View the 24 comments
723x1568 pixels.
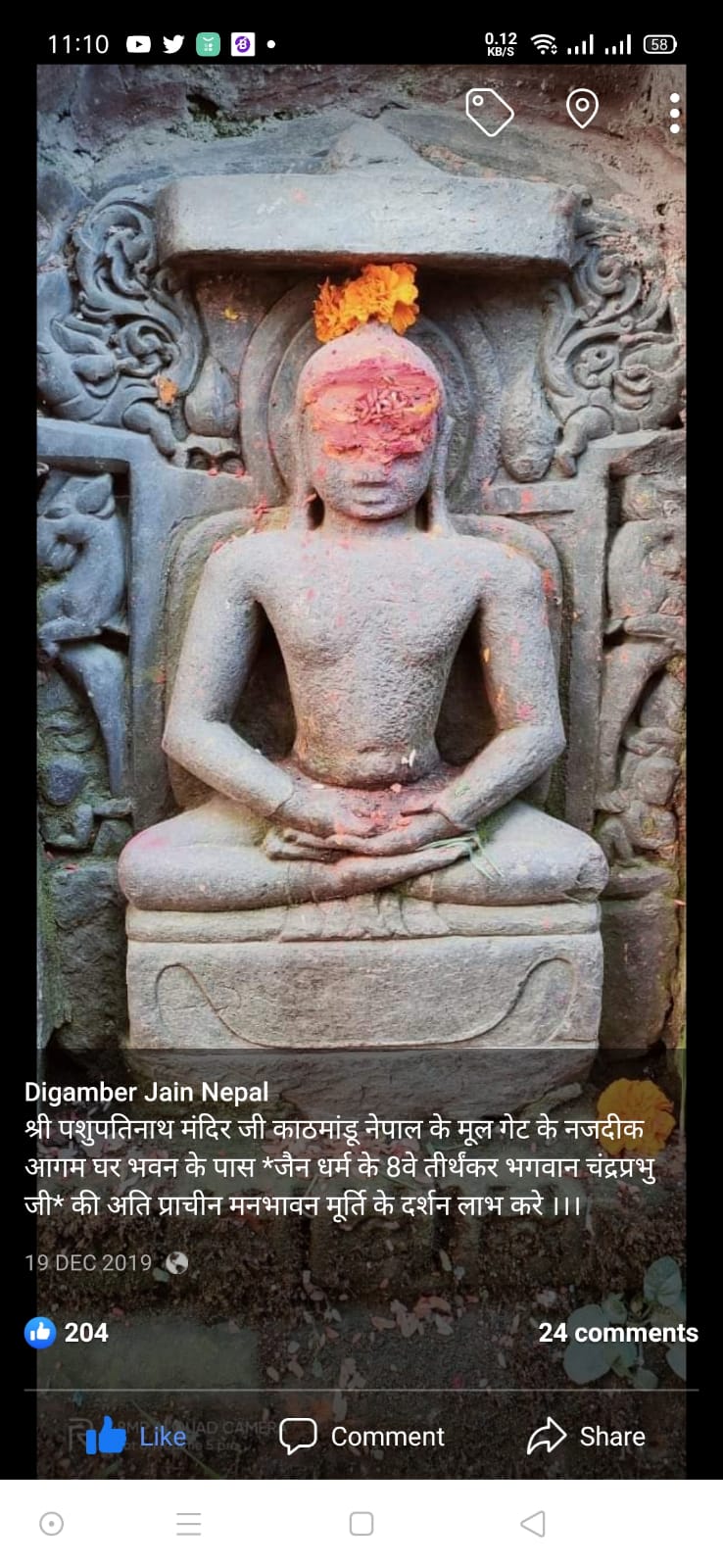617,1333
